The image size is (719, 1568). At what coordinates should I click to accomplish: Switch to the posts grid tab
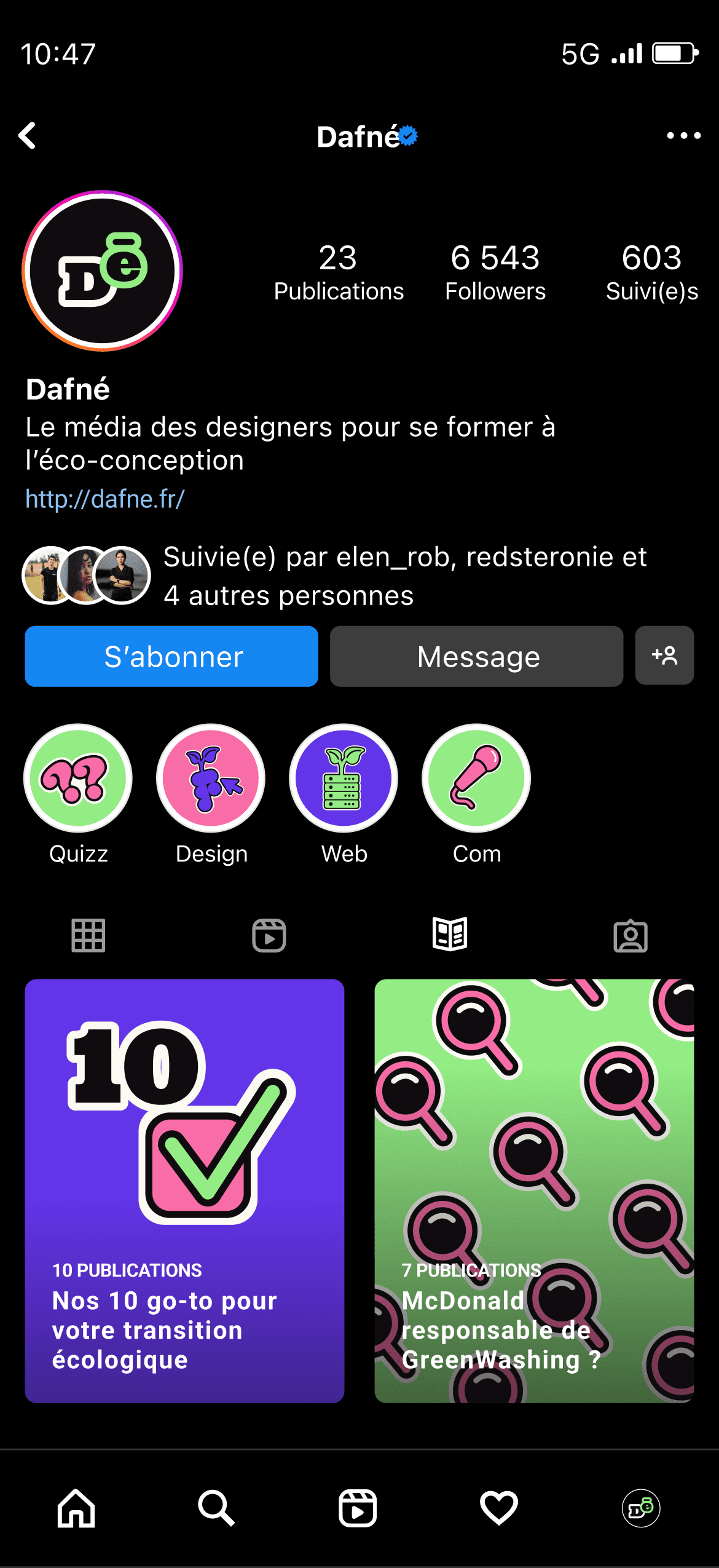[x=88, y=935]
